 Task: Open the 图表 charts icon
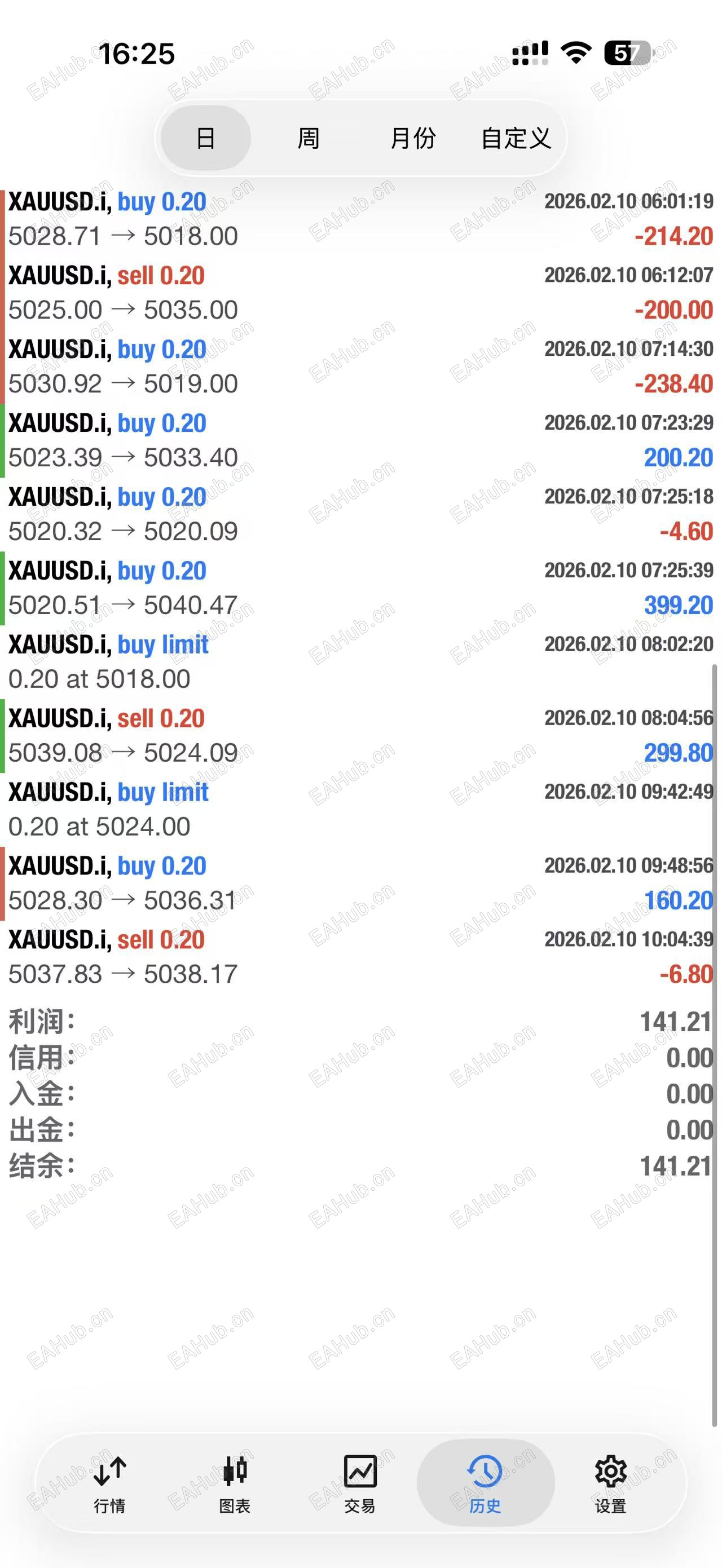point(236,1491)
